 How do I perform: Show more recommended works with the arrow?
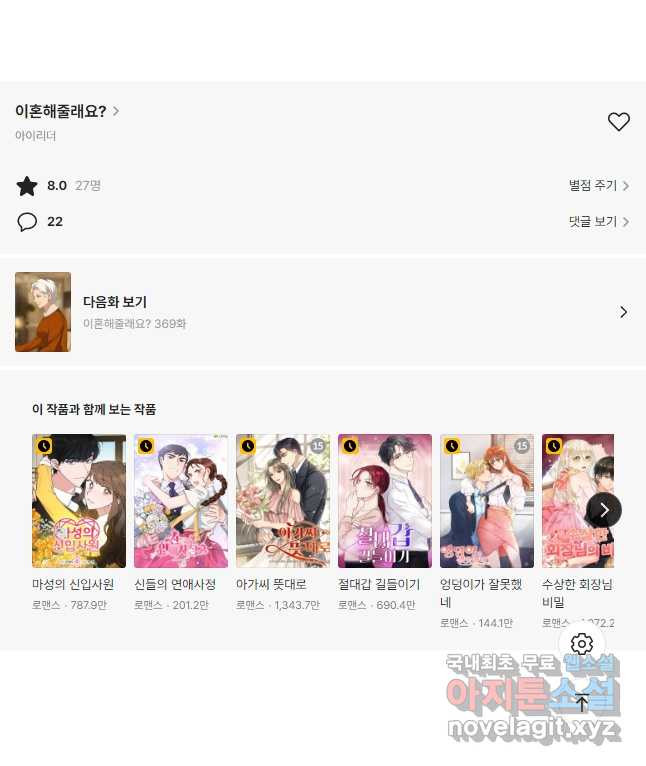coord(603,510)
